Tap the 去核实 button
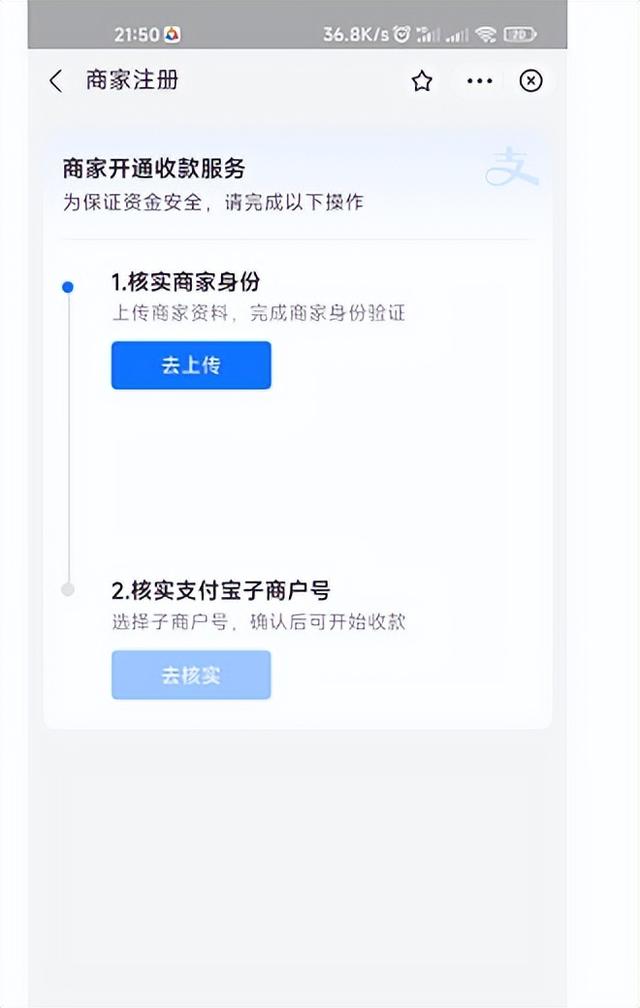640x1008 pixels. 191,675
